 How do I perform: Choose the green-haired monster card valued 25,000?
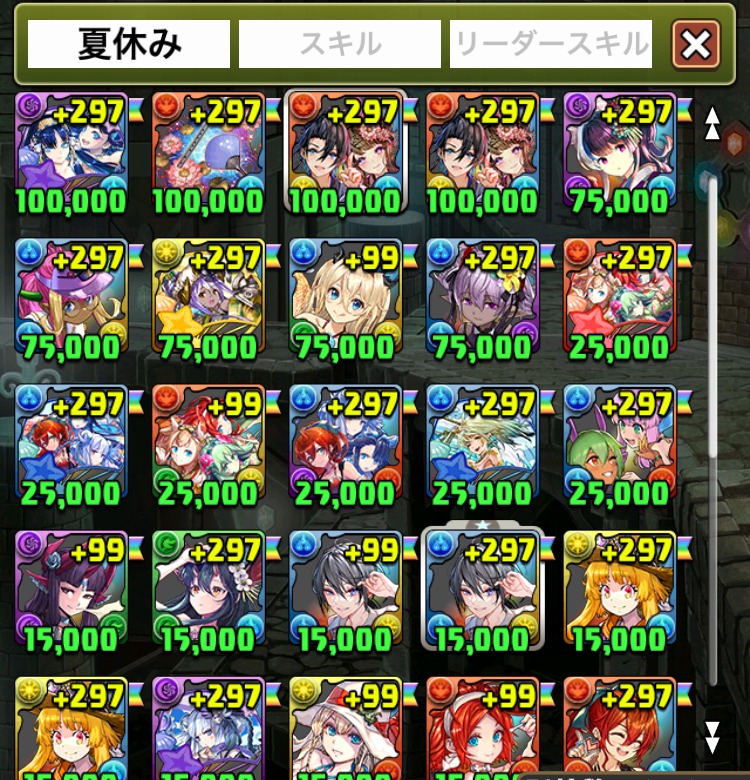click(619, 445)
